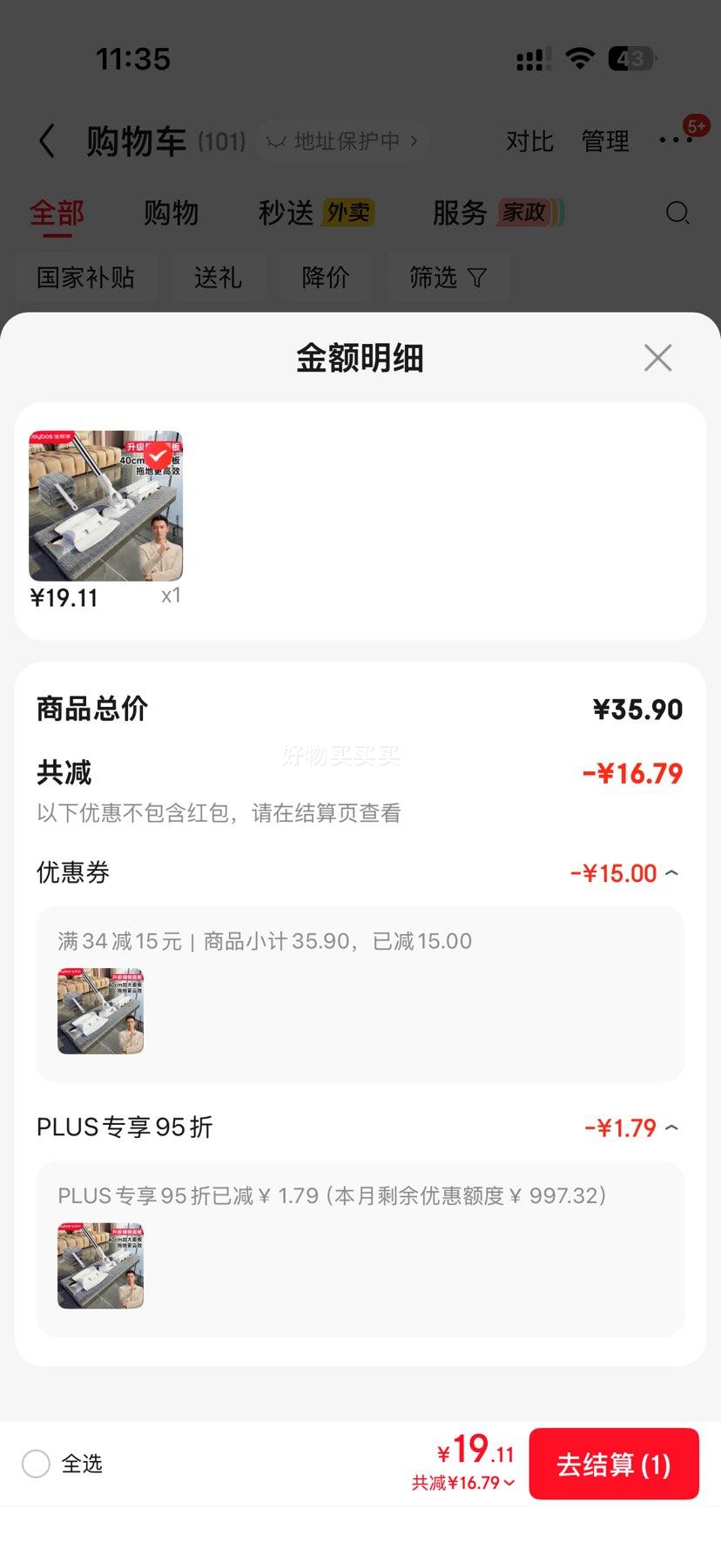
Task: Collapse the 优惠券 coupon details
Action: [x=671, y=871]
